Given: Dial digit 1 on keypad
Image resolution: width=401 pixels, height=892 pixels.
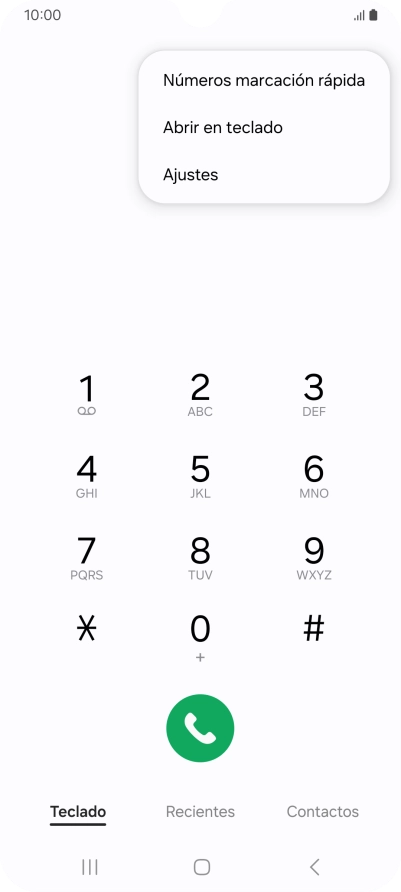Looking at the screenshot, I should coord(86,396).
